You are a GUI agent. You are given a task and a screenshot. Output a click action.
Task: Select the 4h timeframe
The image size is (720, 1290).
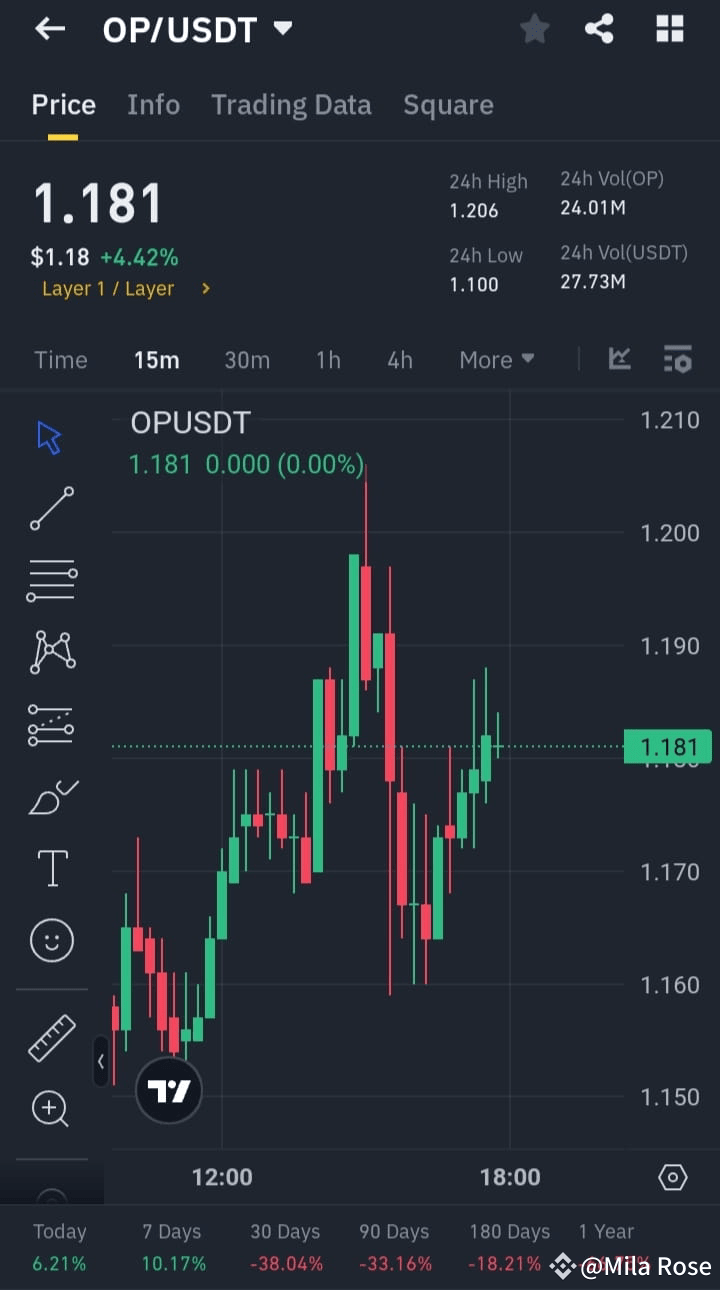pyautogui.click(x=399, y=359)
